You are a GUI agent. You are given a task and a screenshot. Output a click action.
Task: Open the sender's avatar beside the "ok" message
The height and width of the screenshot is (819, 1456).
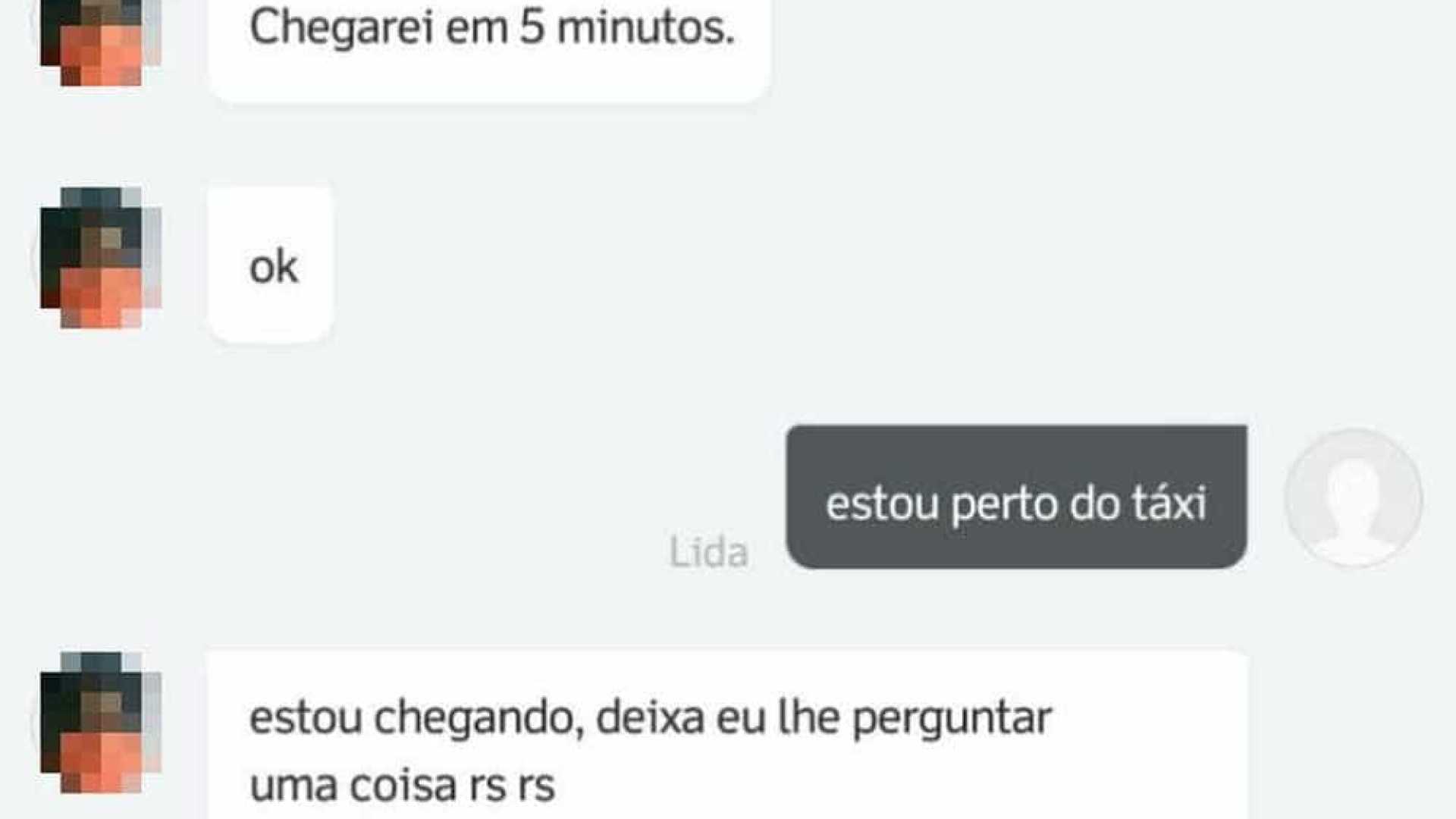[101, 258]
